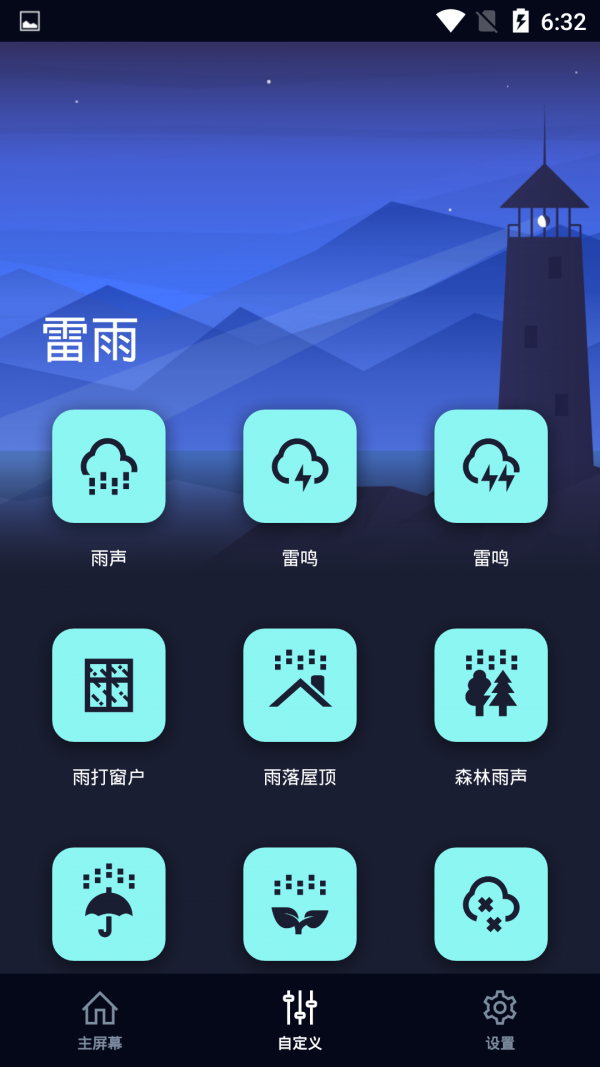The image size is (600, 1067).
Task: Play the 森林雨声 forest rain sound
Action: pyautogui.click(x=490, y=685)
